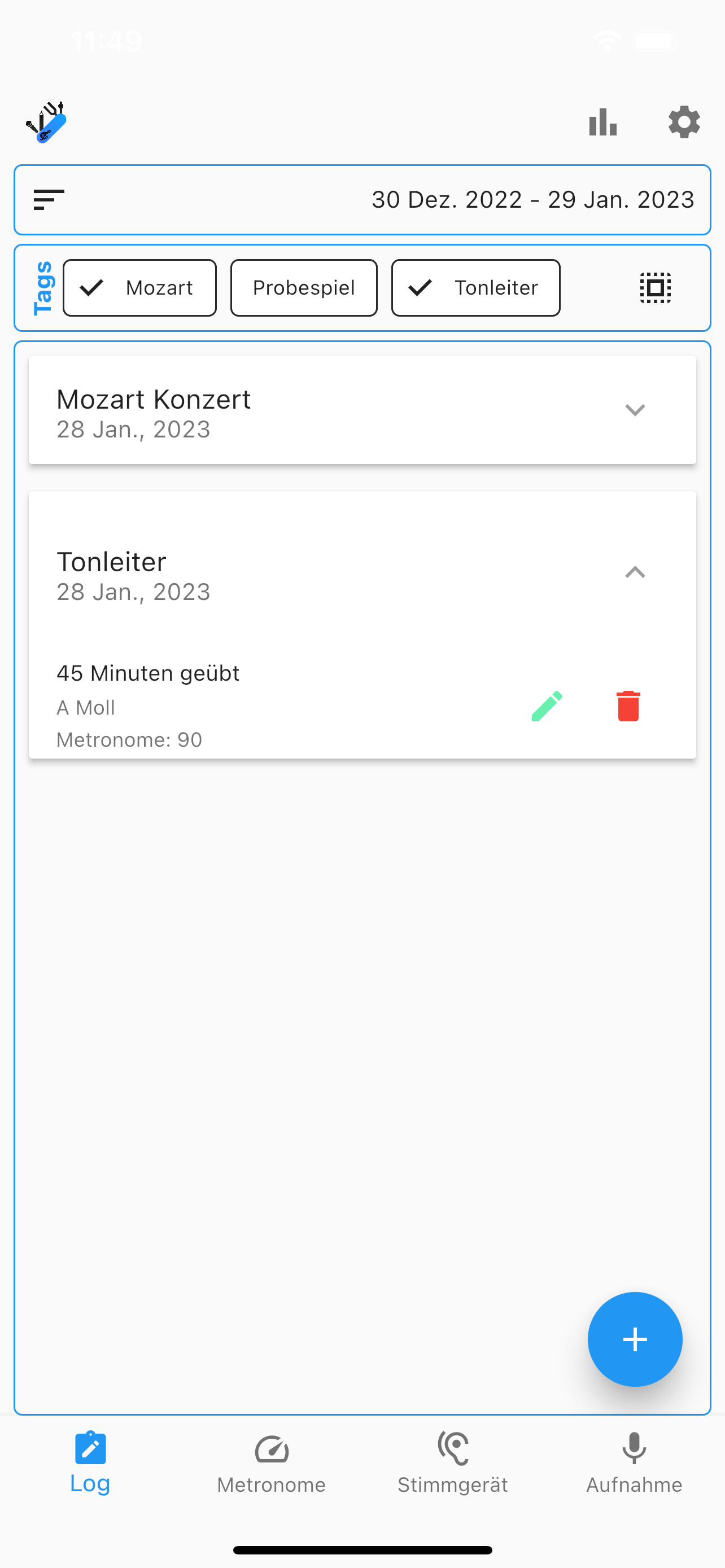Collapse the Tonleiter entry
725x1568 pixels.
point(635,572)
